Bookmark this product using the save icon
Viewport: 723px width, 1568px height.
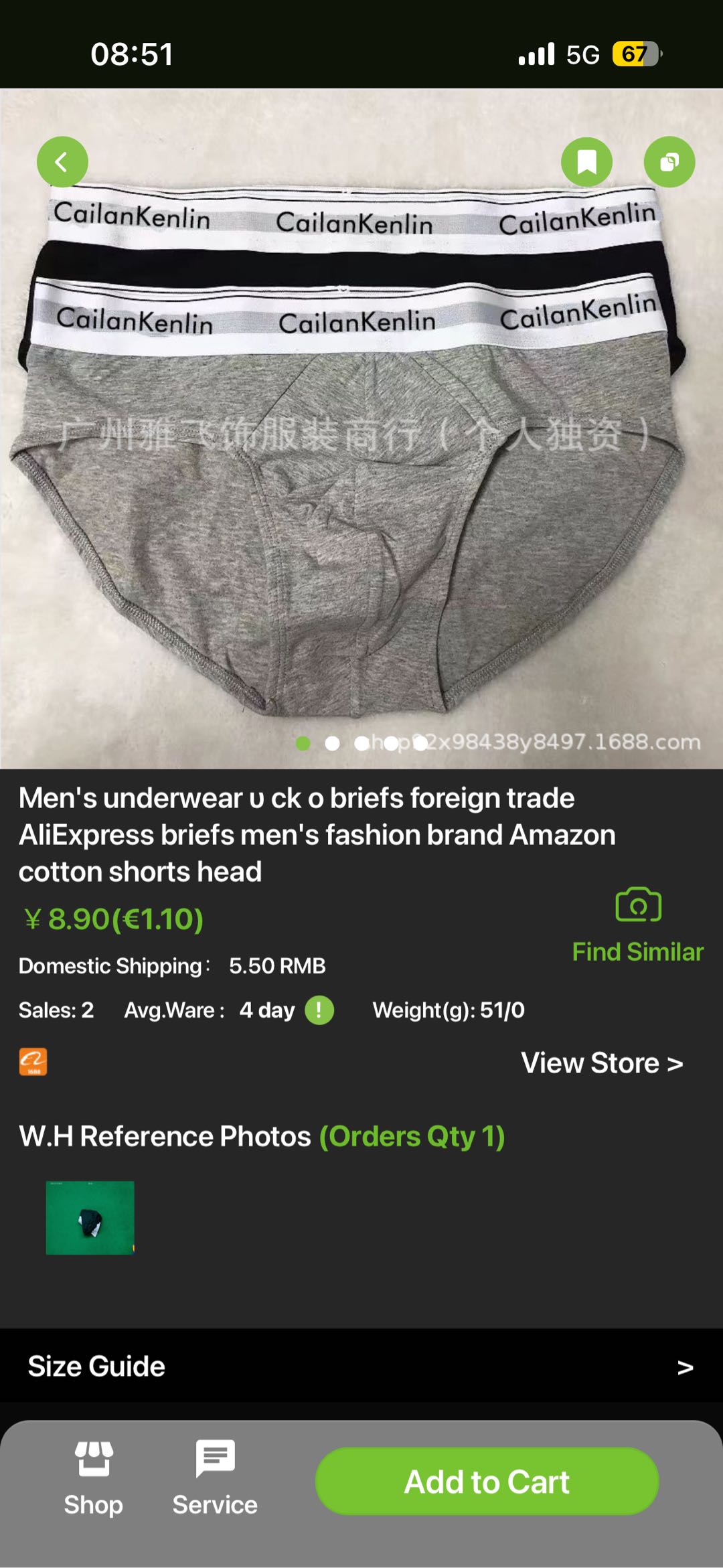pyautogui.click(x=586, y=162)
